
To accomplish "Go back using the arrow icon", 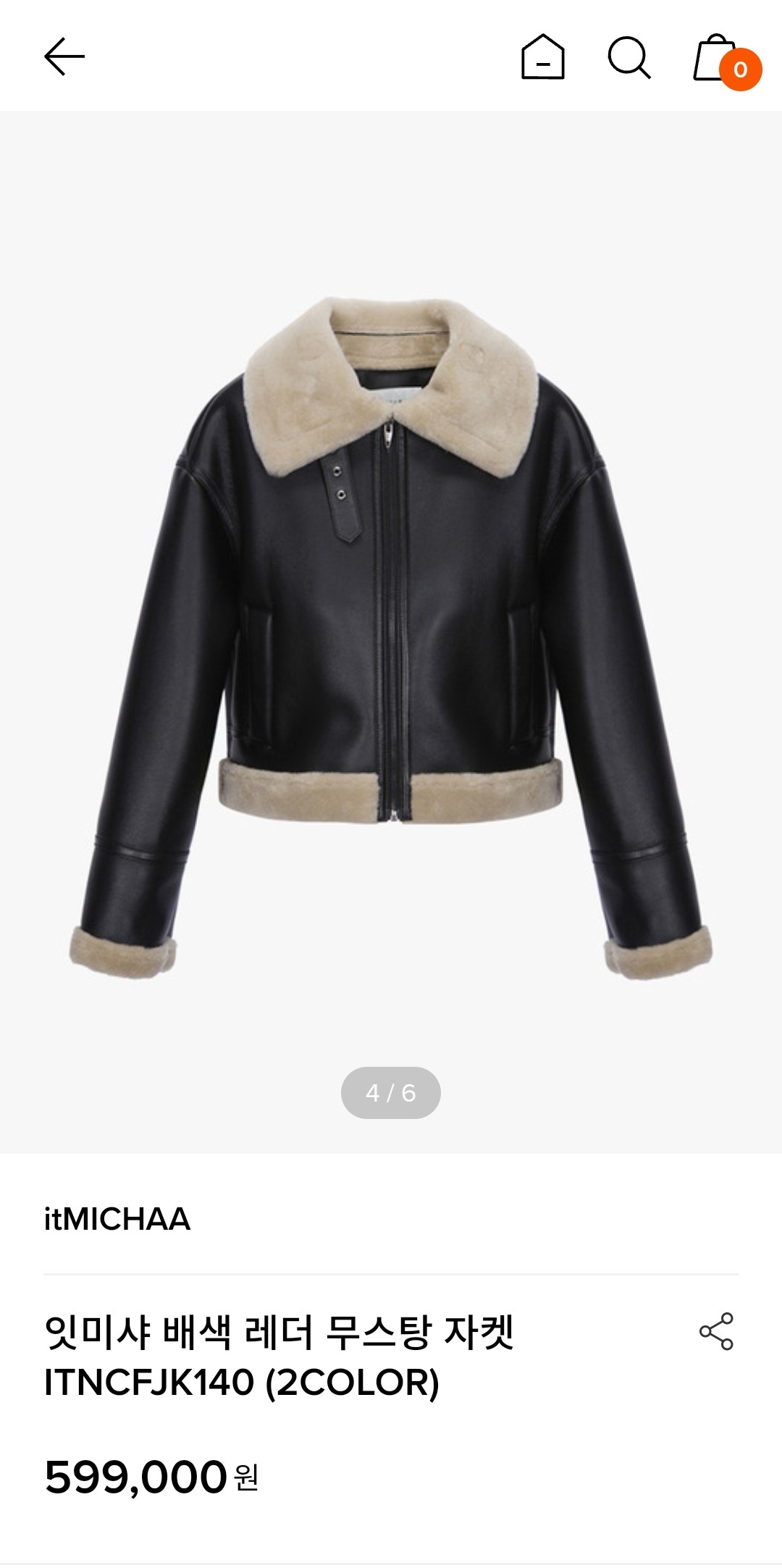I will point(64,56).
